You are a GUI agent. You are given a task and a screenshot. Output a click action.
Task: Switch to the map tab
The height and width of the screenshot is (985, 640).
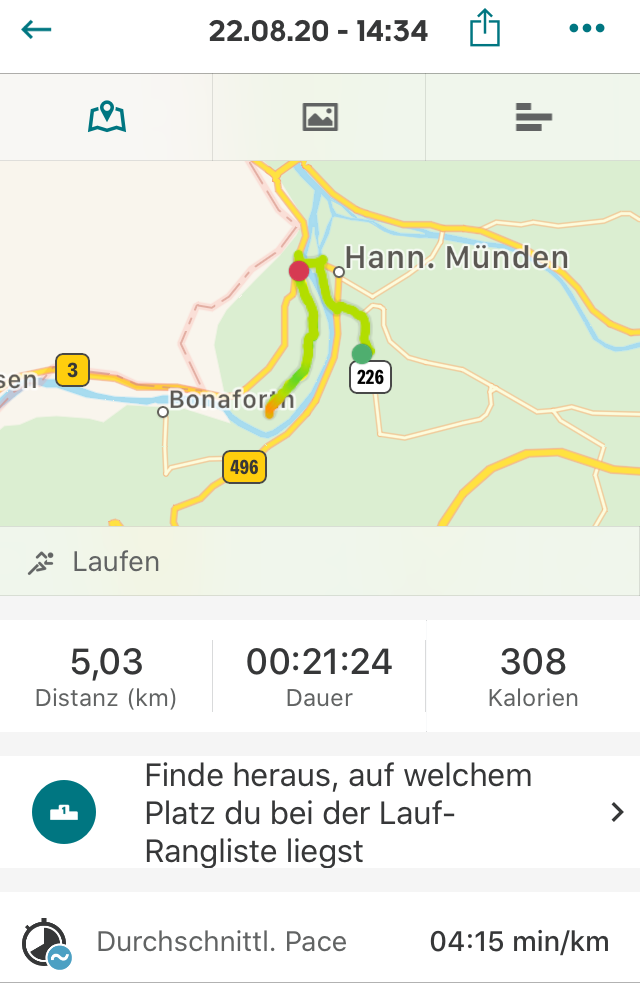pos(107,117)
